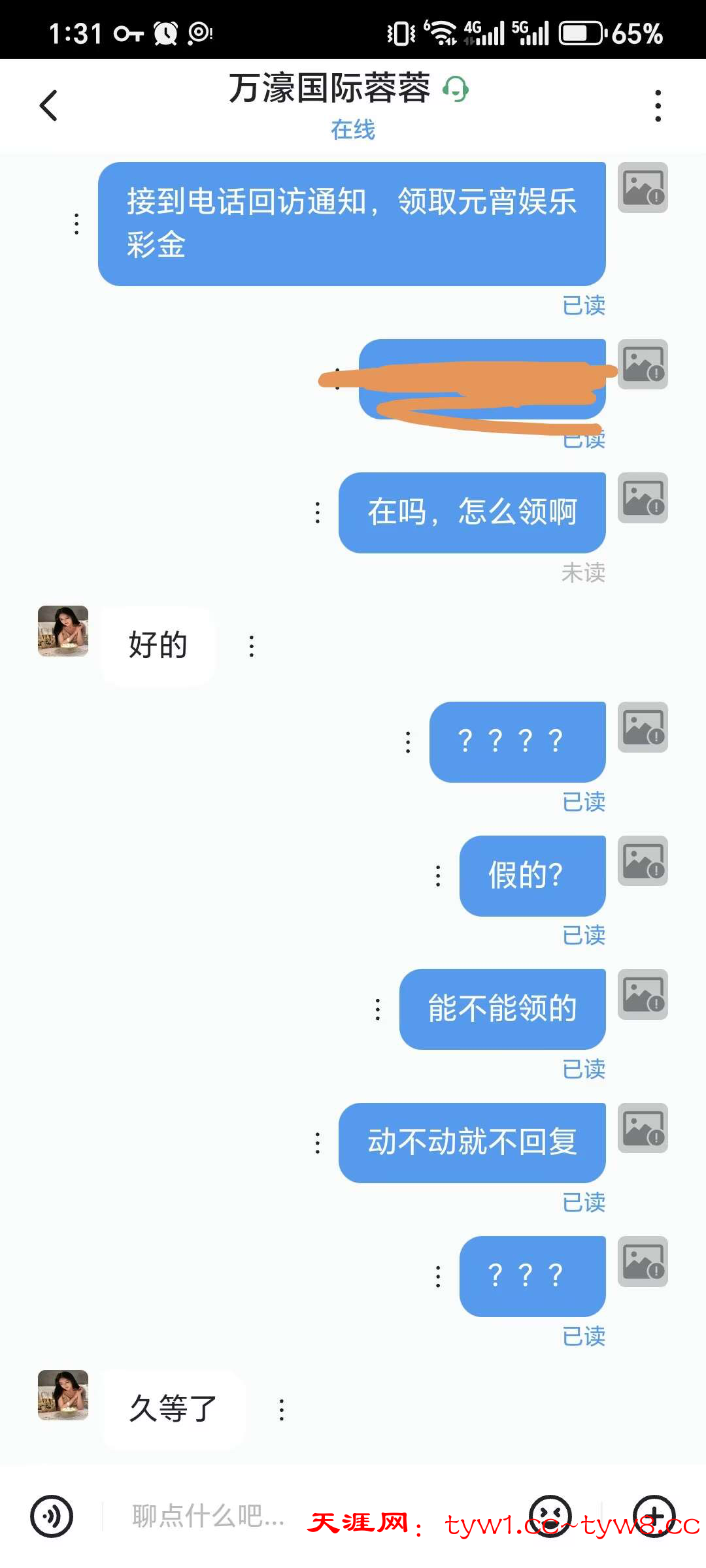Open options for 在吗,怎么领啊 message
The width and height of the screenshot is (706, 1568).
point(318,512)
